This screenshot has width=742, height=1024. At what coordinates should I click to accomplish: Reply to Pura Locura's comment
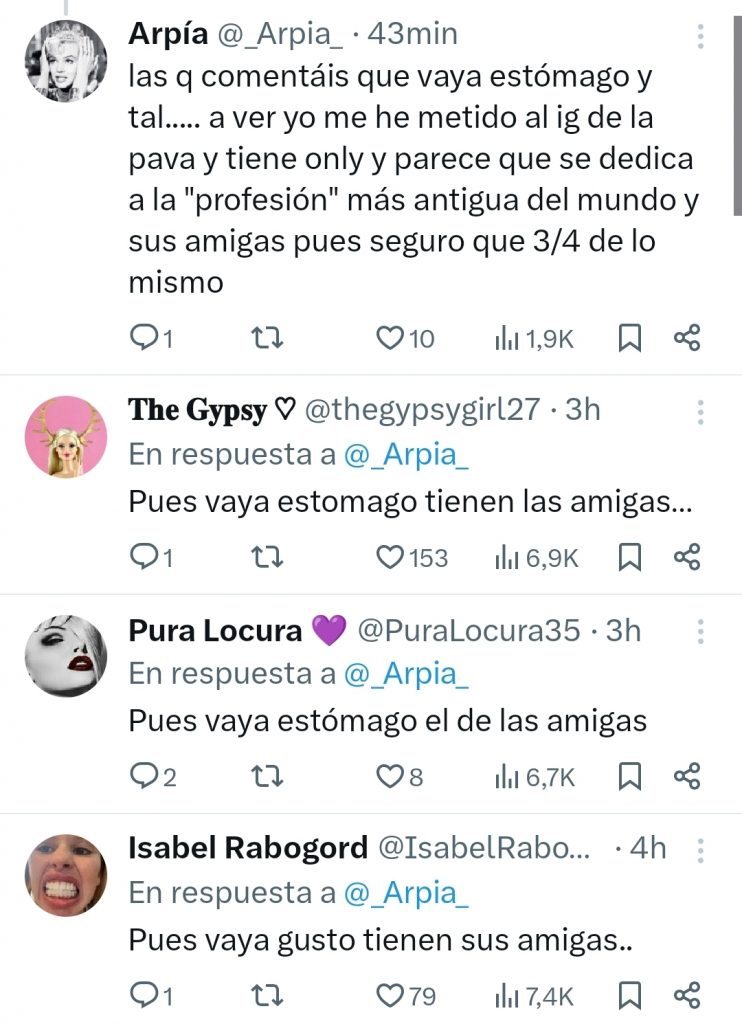145,775
